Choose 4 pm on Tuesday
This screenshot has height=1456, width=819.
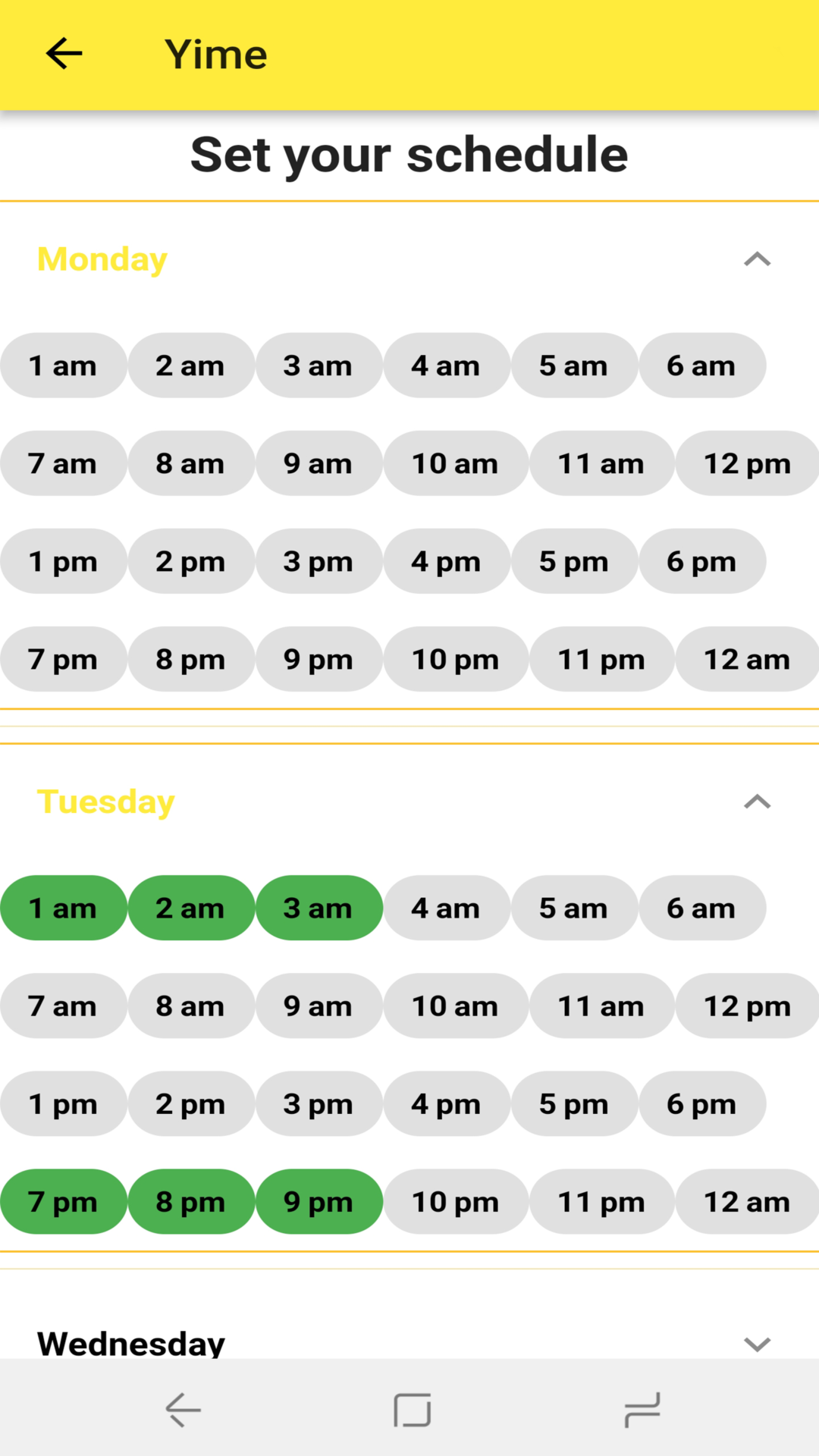(x=446, y=1103)
